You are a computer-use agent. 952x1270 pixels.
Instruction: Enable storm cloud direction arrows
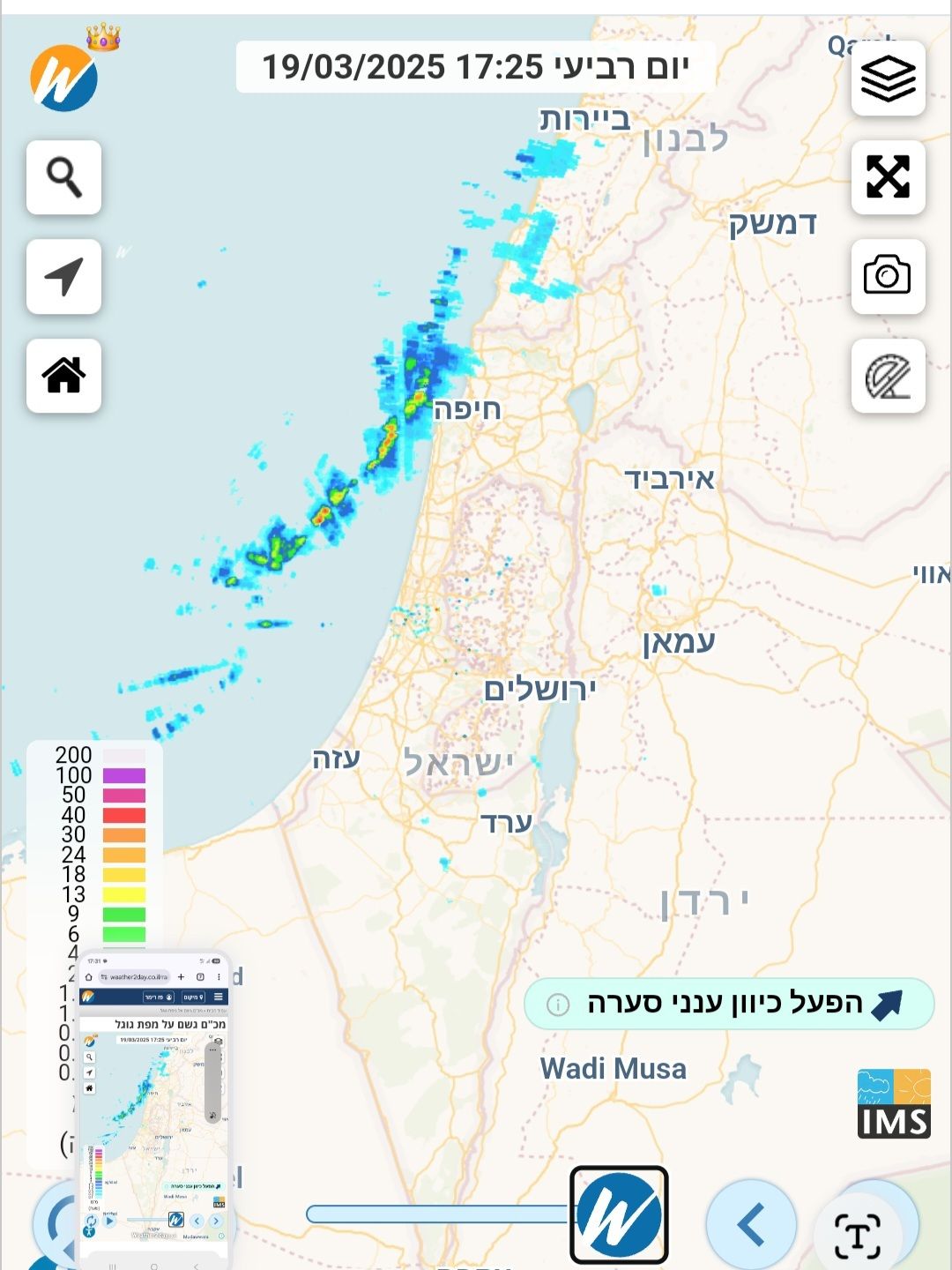tap(729, 1004)
